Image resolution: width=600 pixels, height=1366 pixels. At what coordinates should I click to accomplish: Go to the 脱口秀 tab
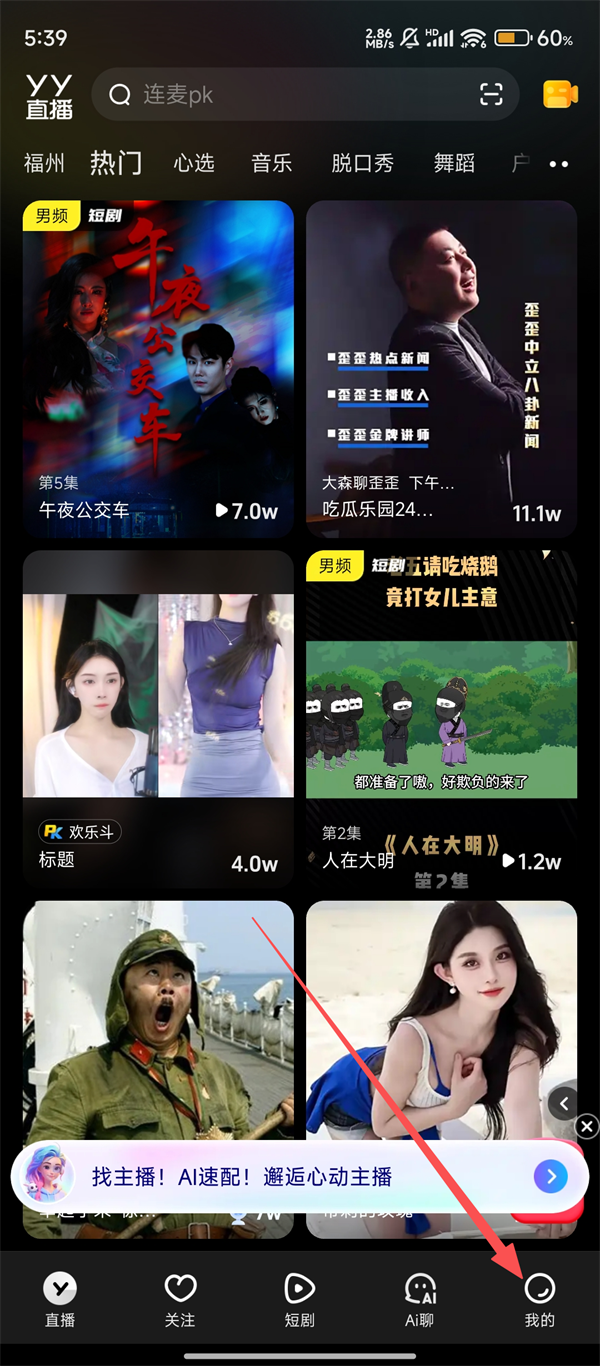pos(362,163)
